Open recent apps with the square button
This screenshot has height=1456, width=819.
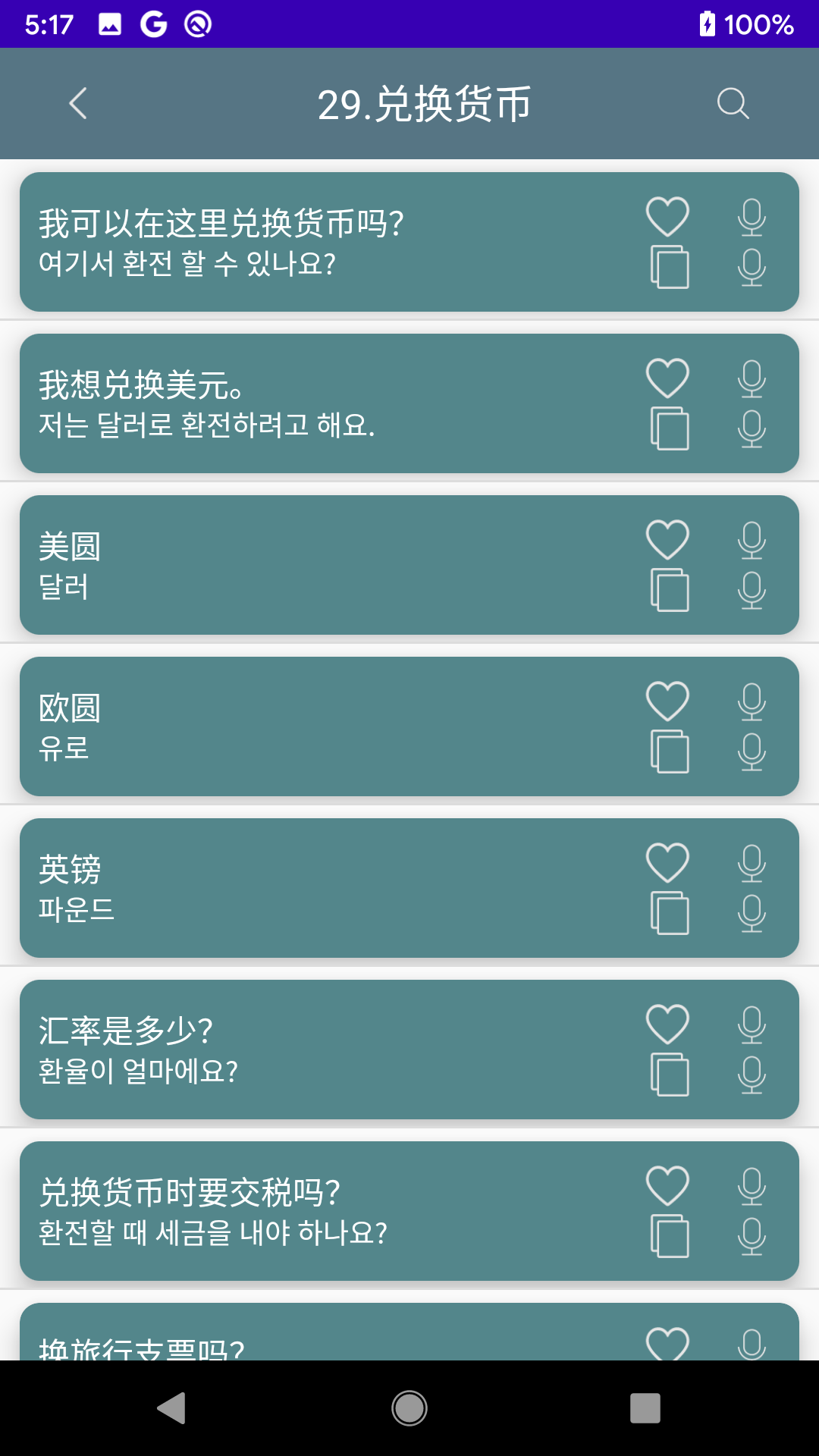(647, 1407)
